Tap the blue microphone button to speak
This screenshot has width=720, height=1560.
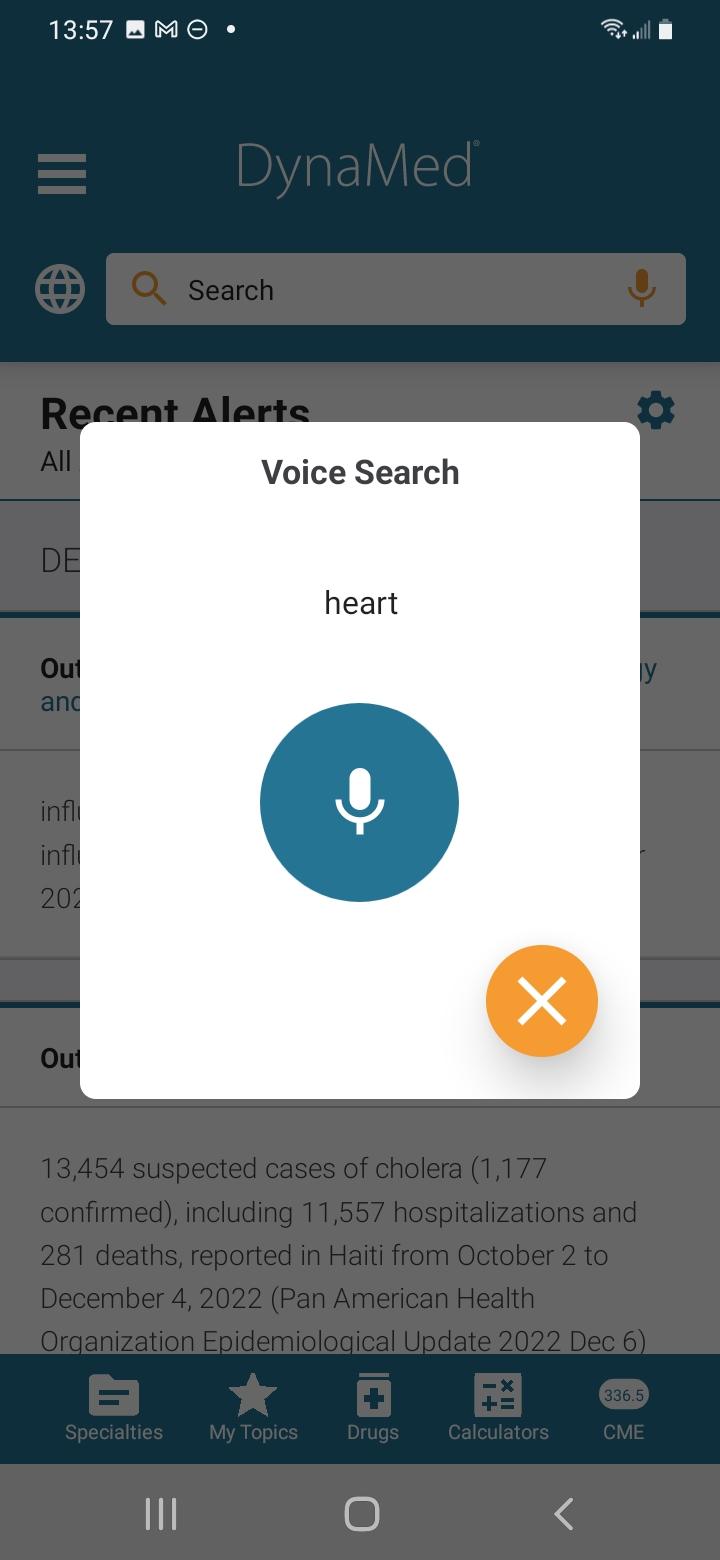click(x=359, y=802)
